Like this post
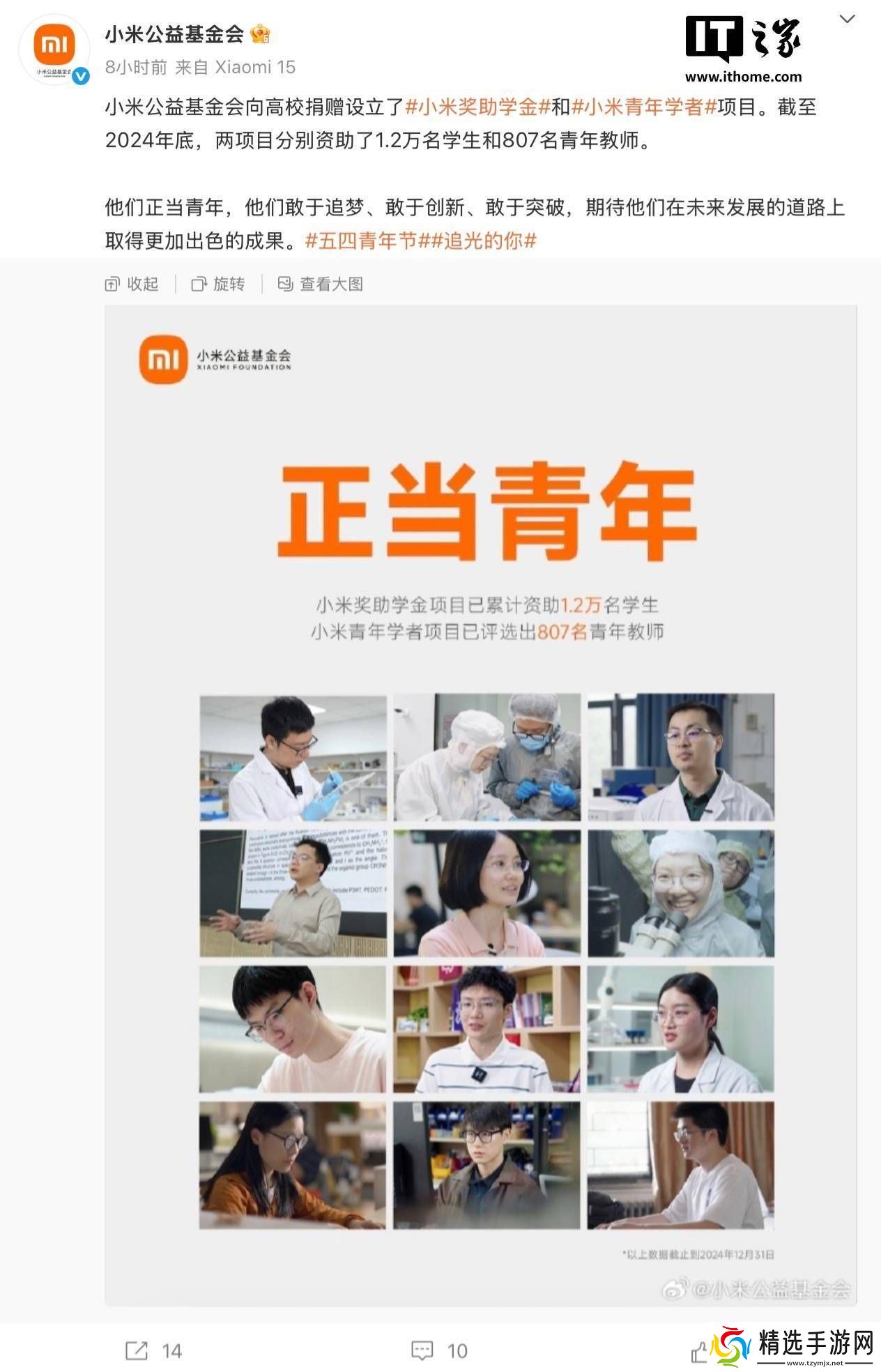 coord(699,1352)
